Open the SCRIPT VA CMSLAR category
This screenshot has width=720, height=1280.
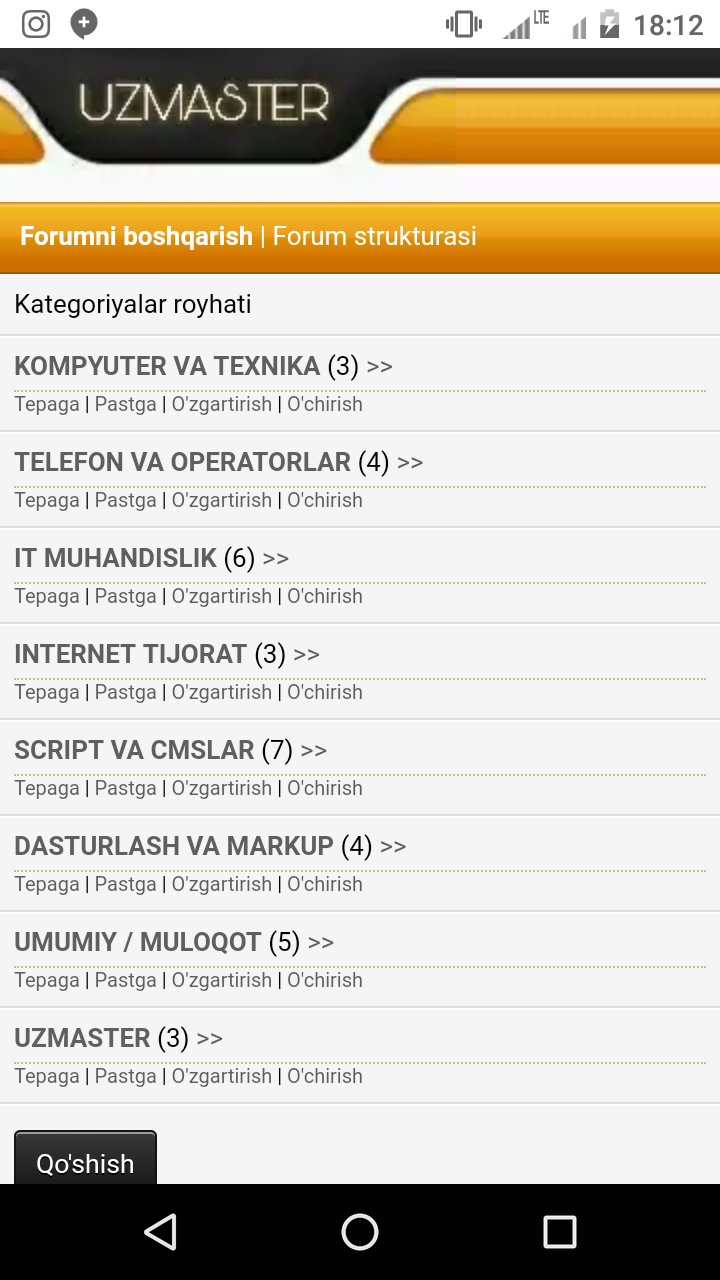(134, 750)
